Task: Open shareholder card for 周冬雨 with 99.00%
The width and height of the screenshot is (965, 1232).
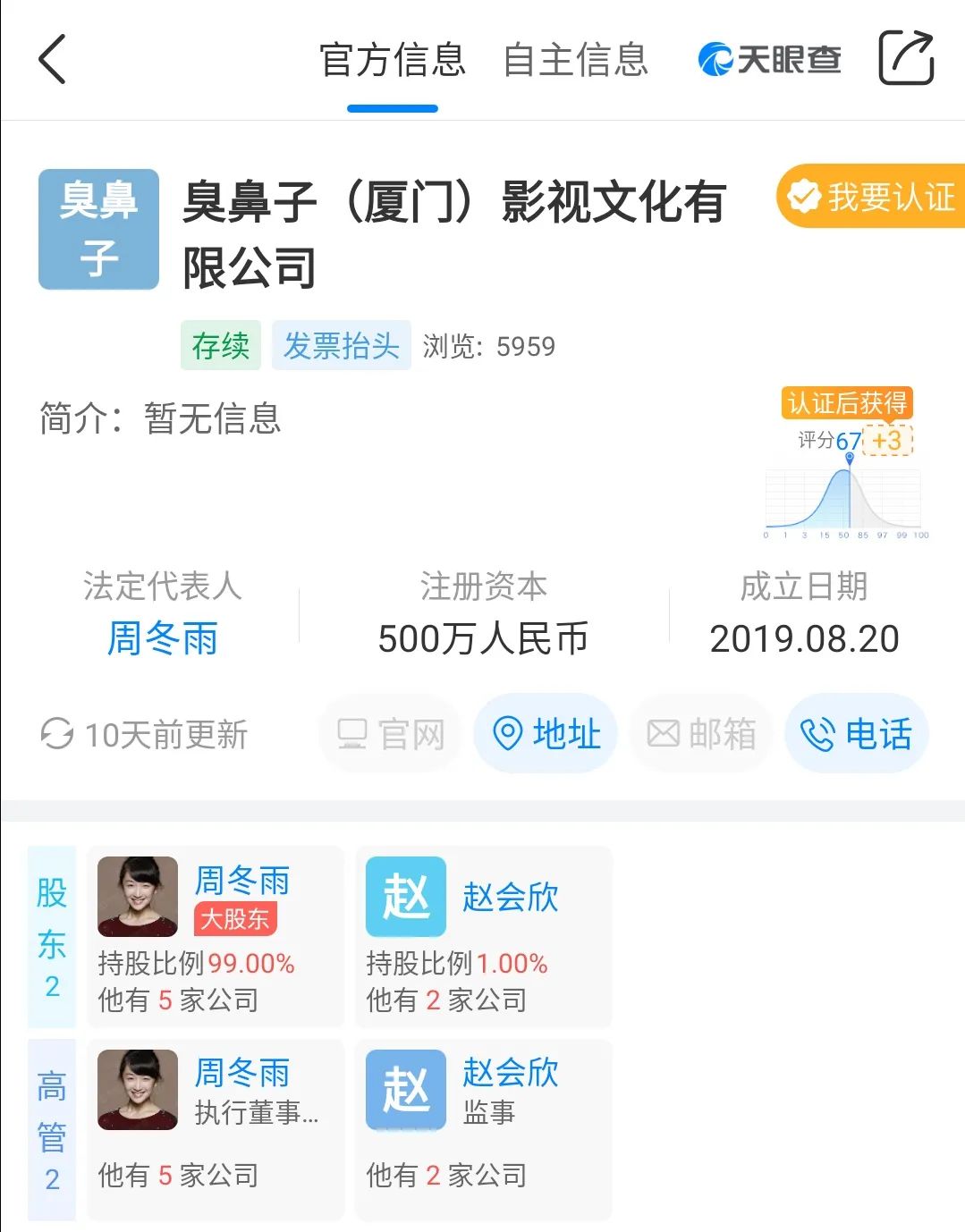Action: pyautogui.click(x=216, y=936)
